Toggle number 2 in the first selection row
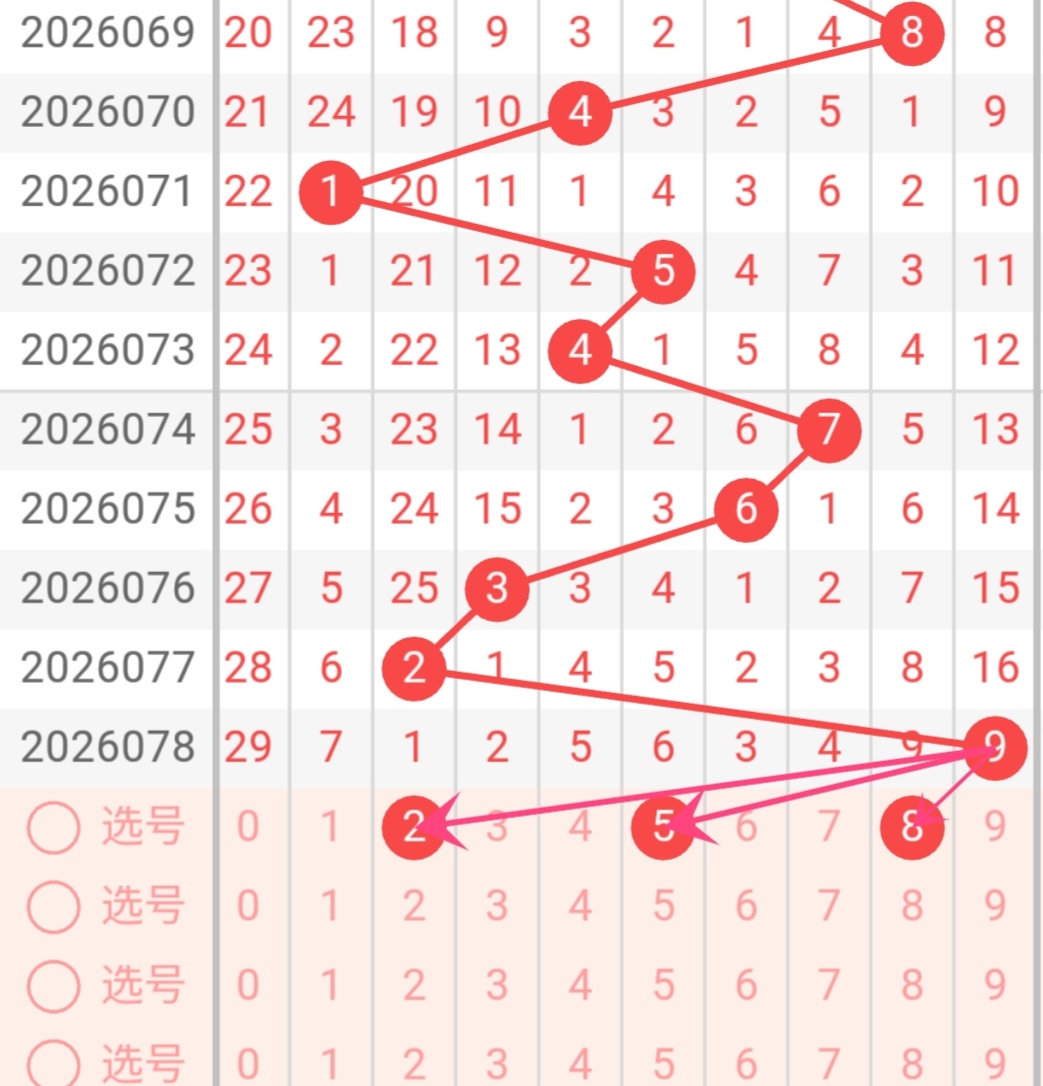The height and width of the screenshot is (1086, 1043). [x=413, y=827]
